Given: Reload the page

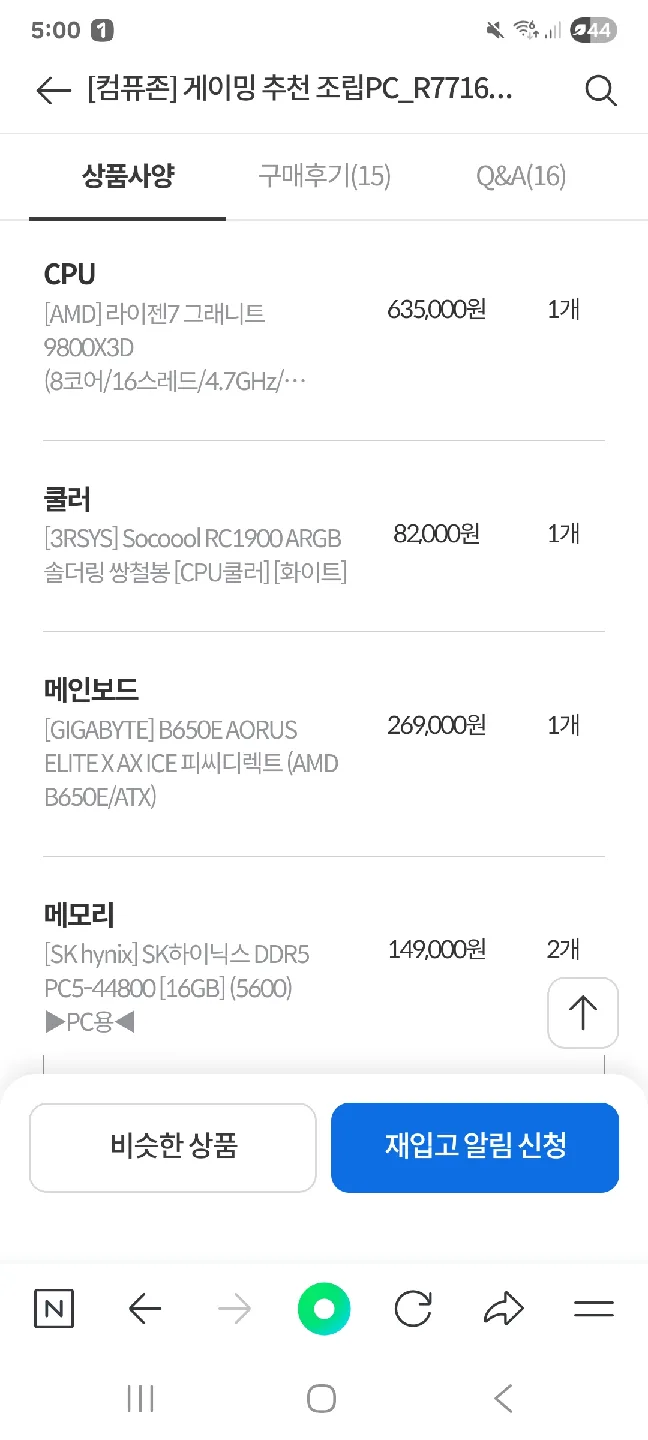Looking at the screenshot, I should 413,1309.
